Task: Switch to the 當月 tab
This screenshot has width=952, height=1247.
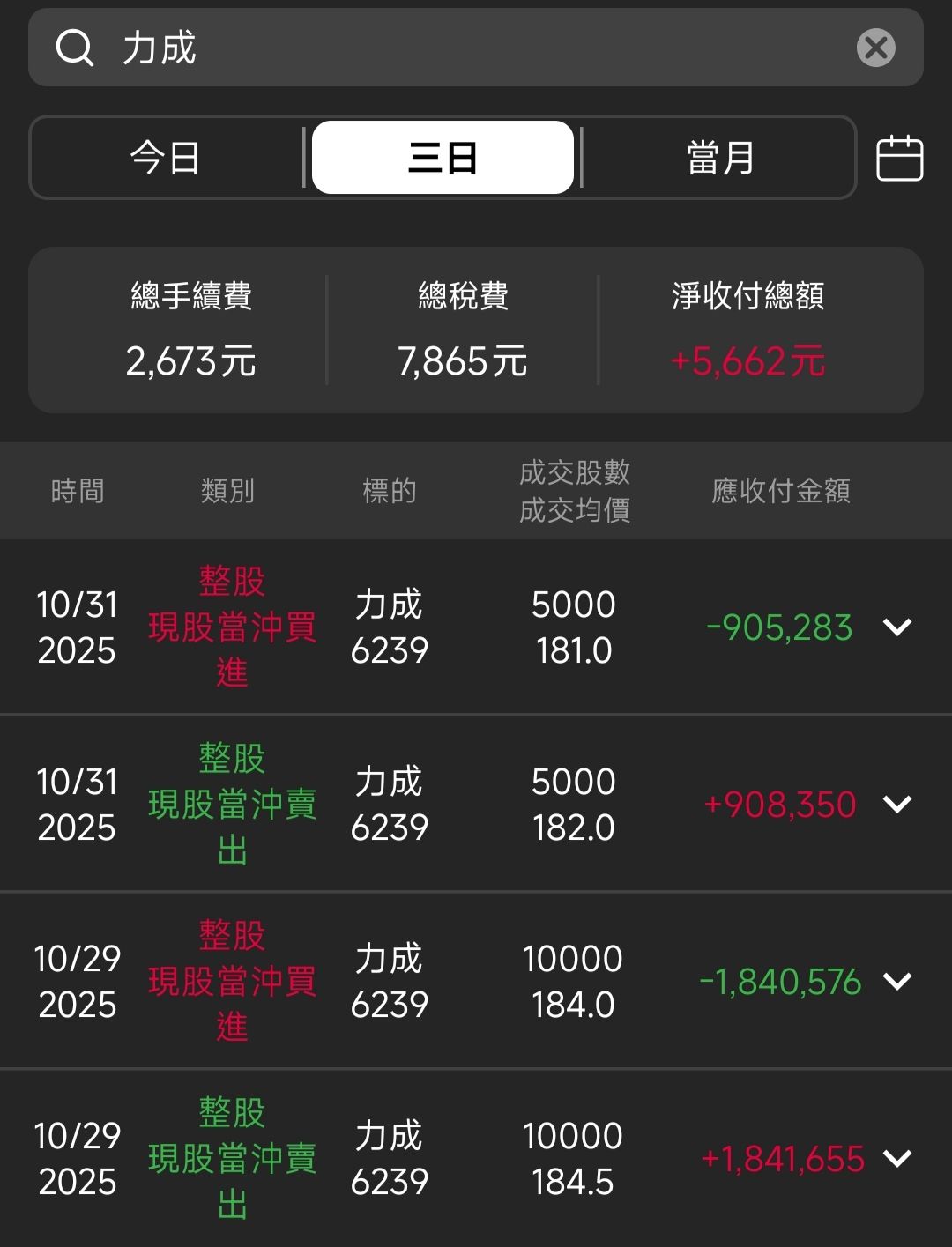Action: tap(719, 159)
